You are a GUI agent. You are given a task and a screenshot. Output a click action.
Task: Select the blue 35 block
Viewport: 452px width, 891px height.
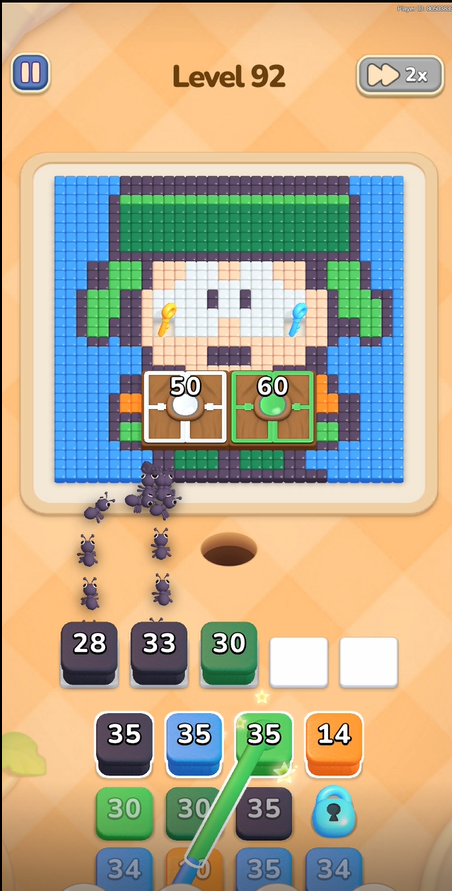pyautogui.click(x=194, y=744)
